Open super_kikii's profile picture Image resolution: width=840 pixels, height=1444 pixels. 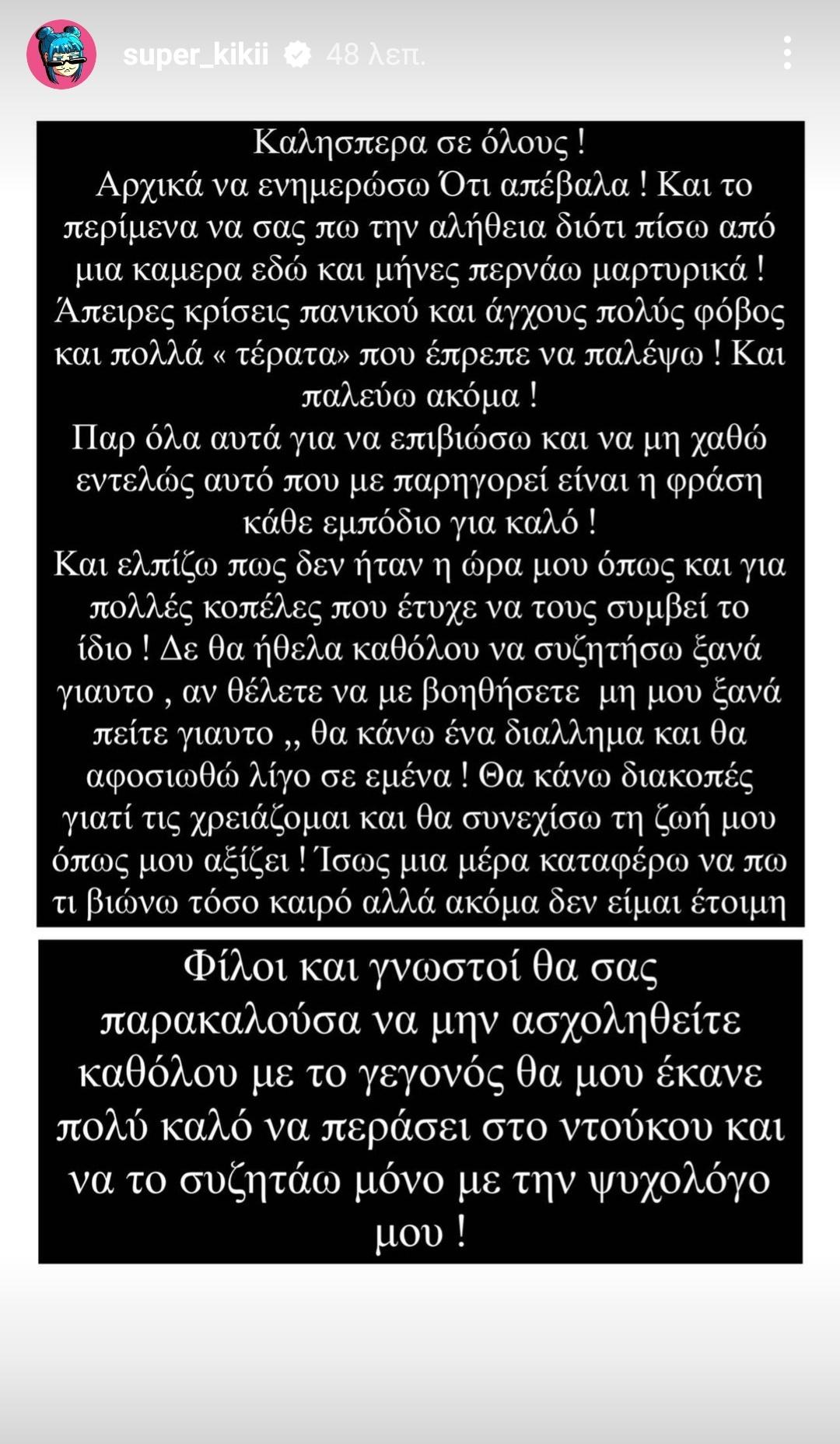tap(61, 54)
